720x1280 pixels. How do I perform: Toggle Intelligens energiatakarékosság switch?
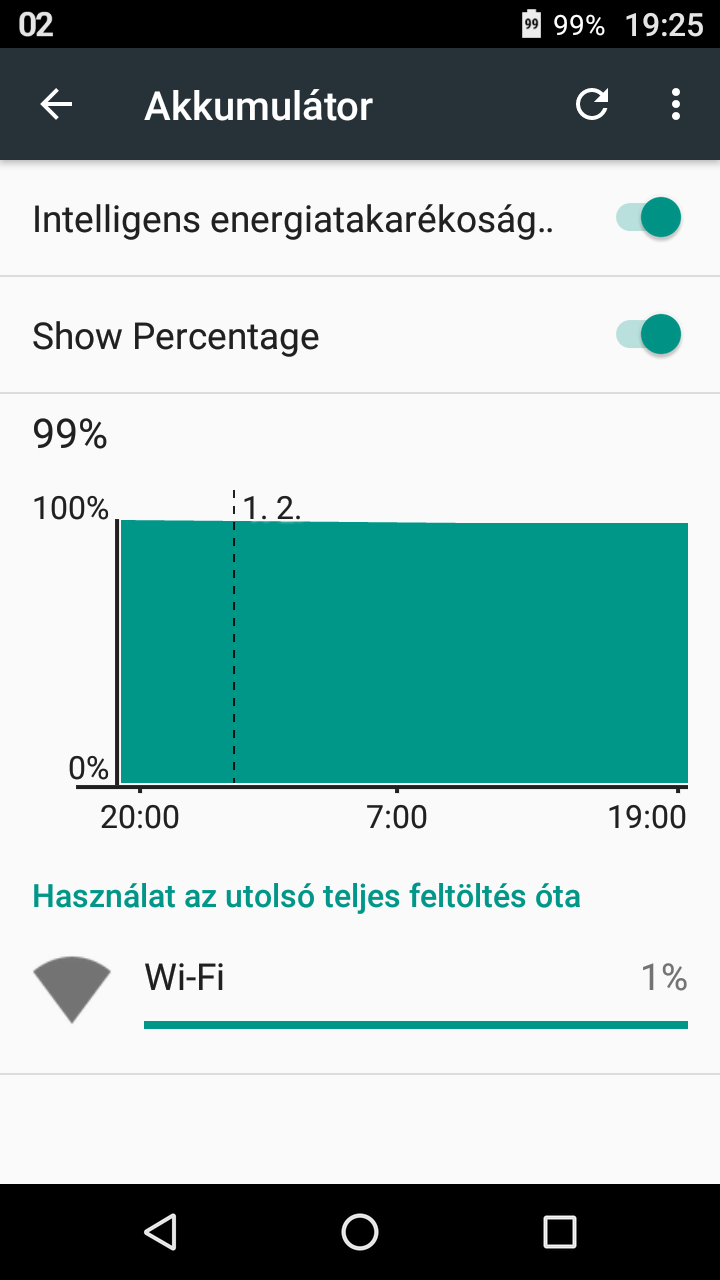point(648,218)
